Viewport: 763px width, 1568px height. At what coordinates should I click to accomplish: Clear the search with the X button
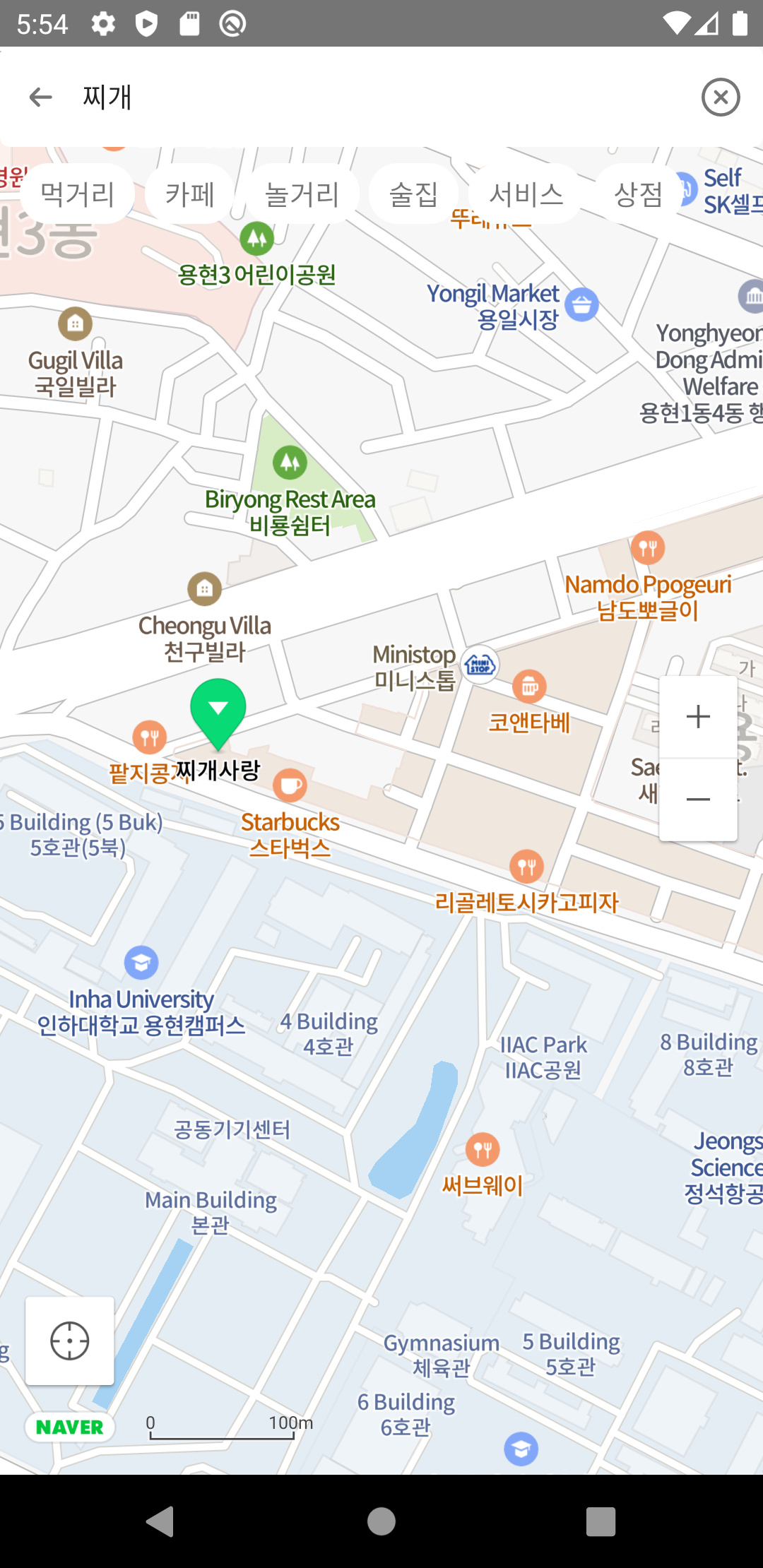tap(720, 97)
